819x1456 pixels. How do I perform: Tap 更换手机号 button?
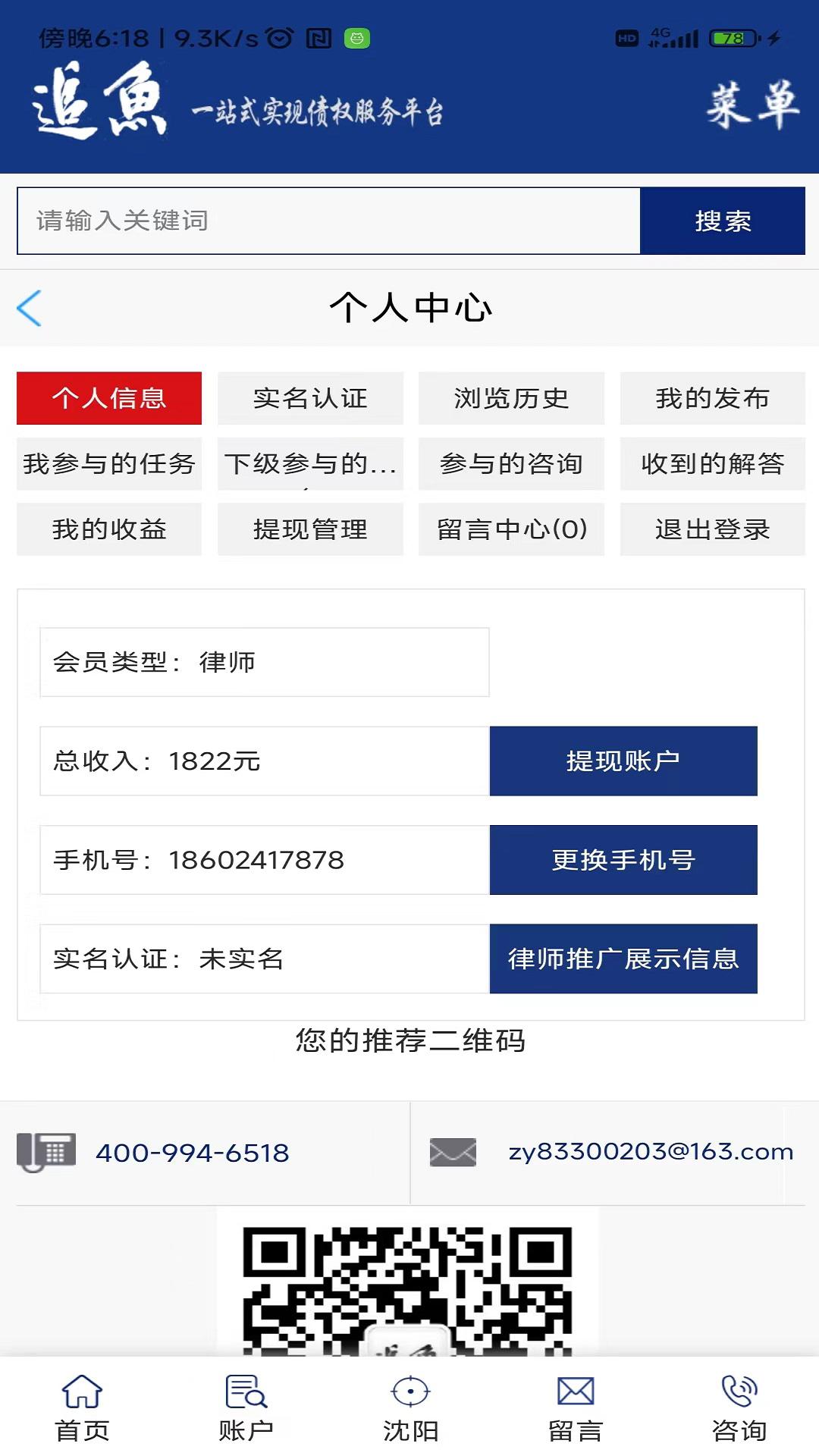click(623, 860)
